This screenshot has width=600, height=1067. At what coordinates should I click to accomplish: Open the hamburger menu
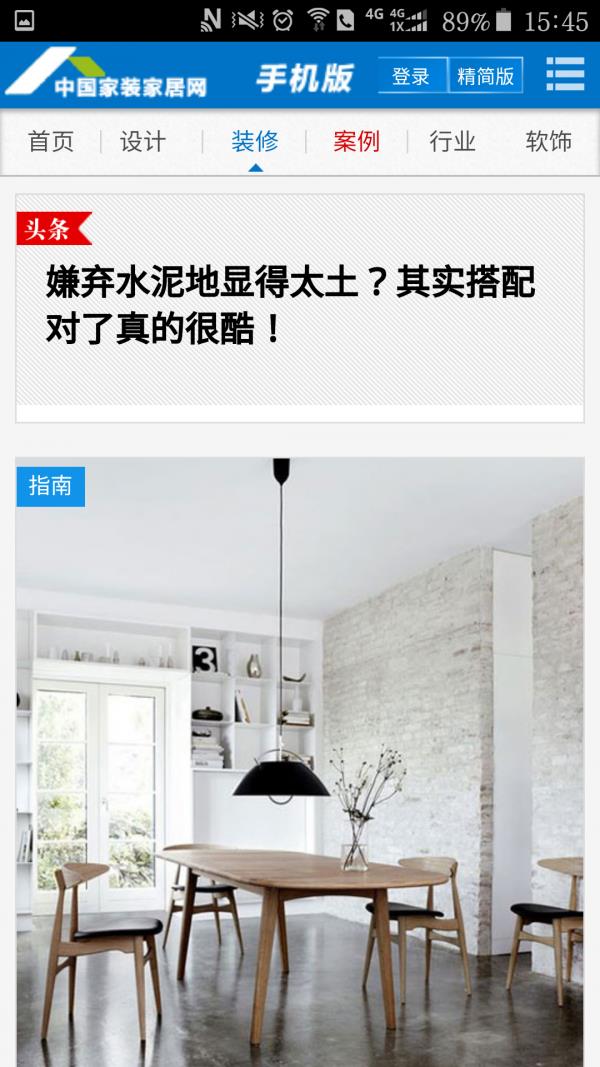565,74
